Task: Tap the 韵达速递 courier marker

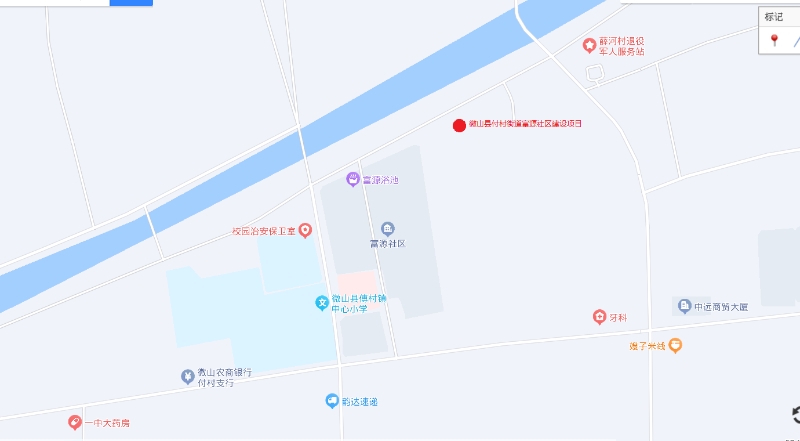Action: coord(331,401)
